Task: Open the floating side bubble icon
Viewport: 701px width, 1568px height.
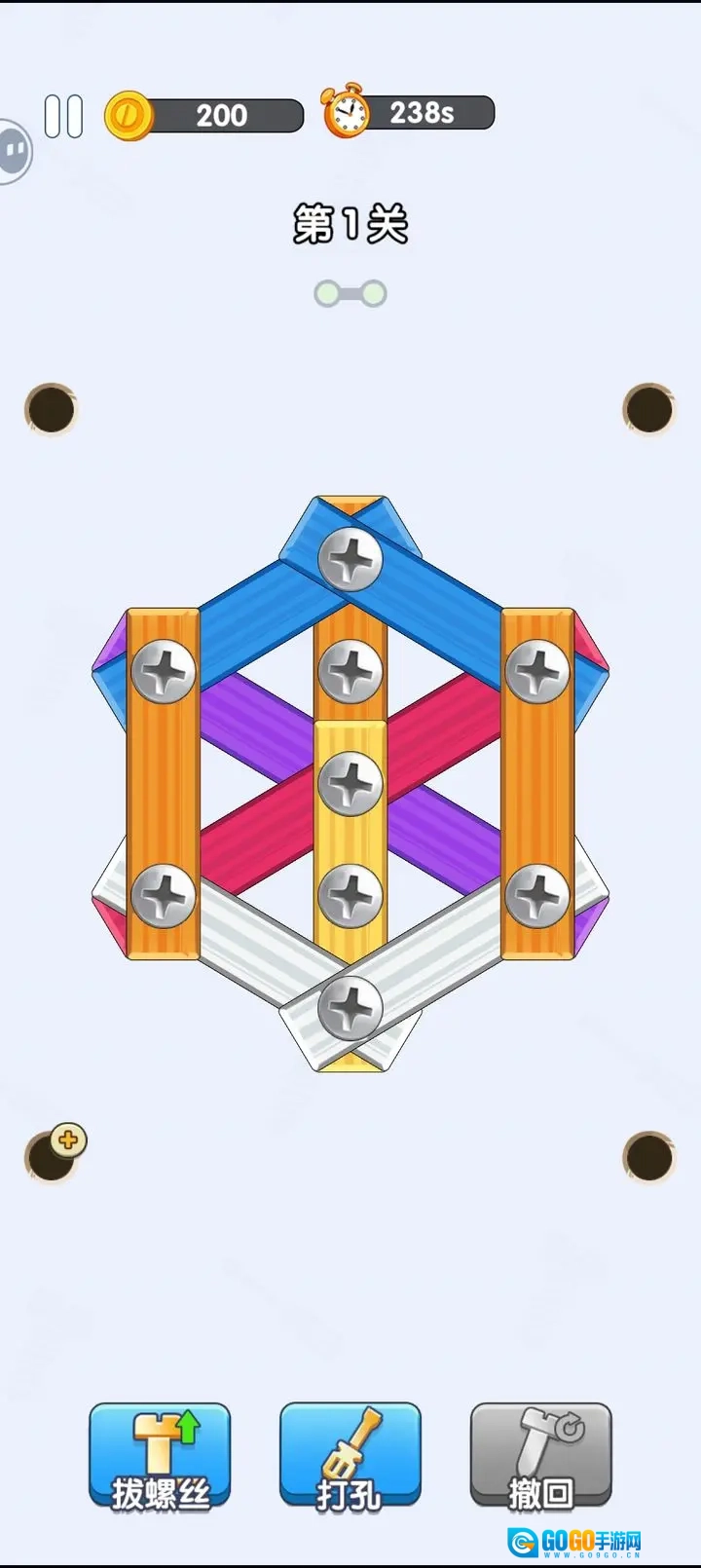Action: click(x=12, y=151)
